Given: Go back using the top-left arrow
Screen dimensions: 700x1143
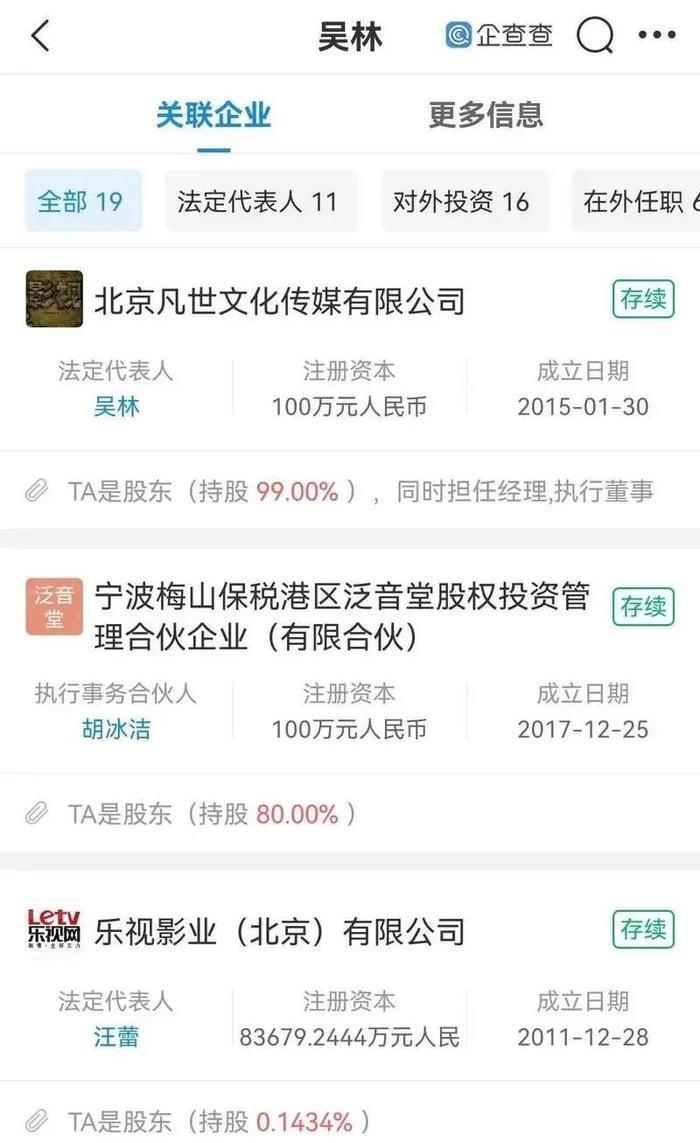Looking at the screenshot, I should pyautogui.click(x=41, y=36).
